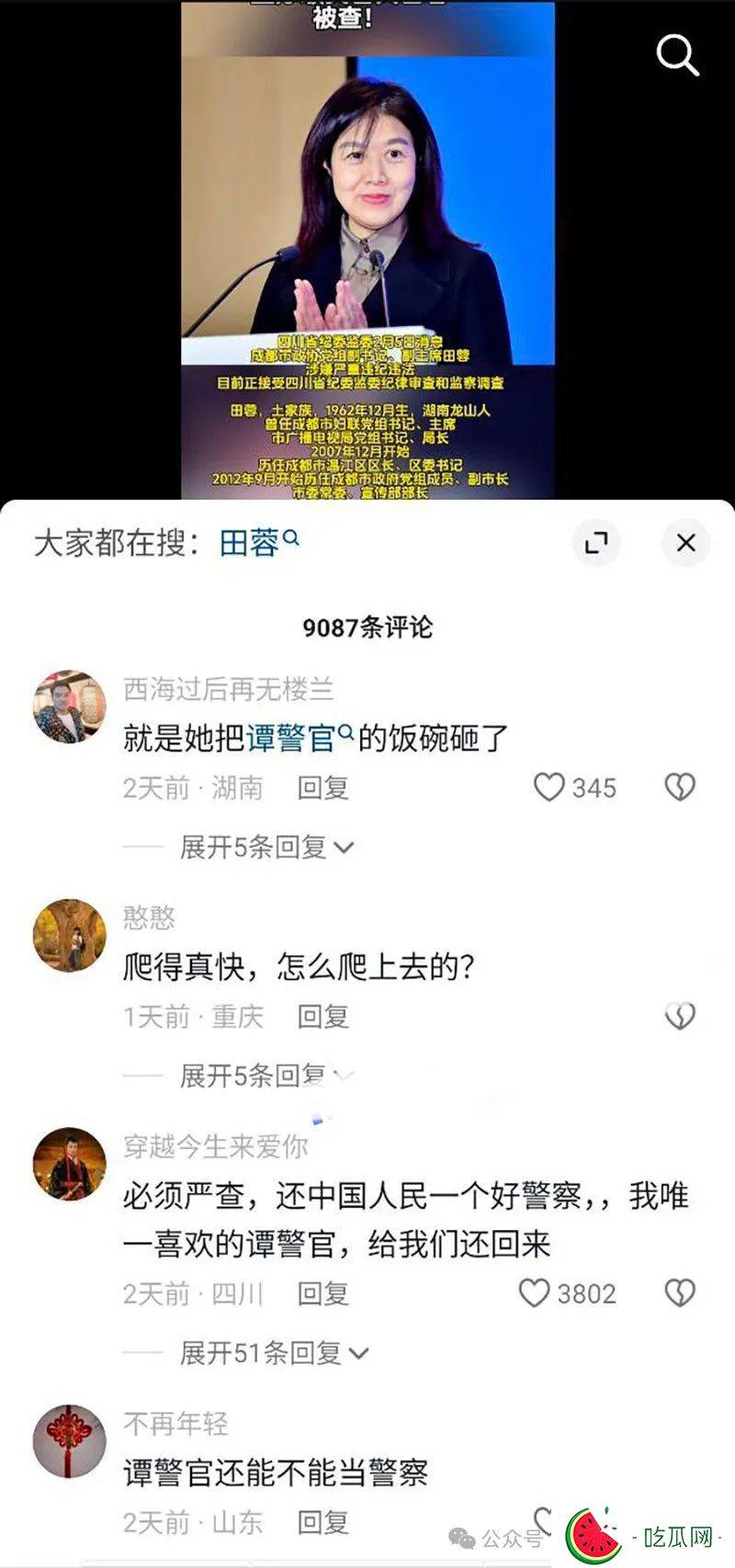Dislike the comment by 穿越今生来爱你

680,1293
